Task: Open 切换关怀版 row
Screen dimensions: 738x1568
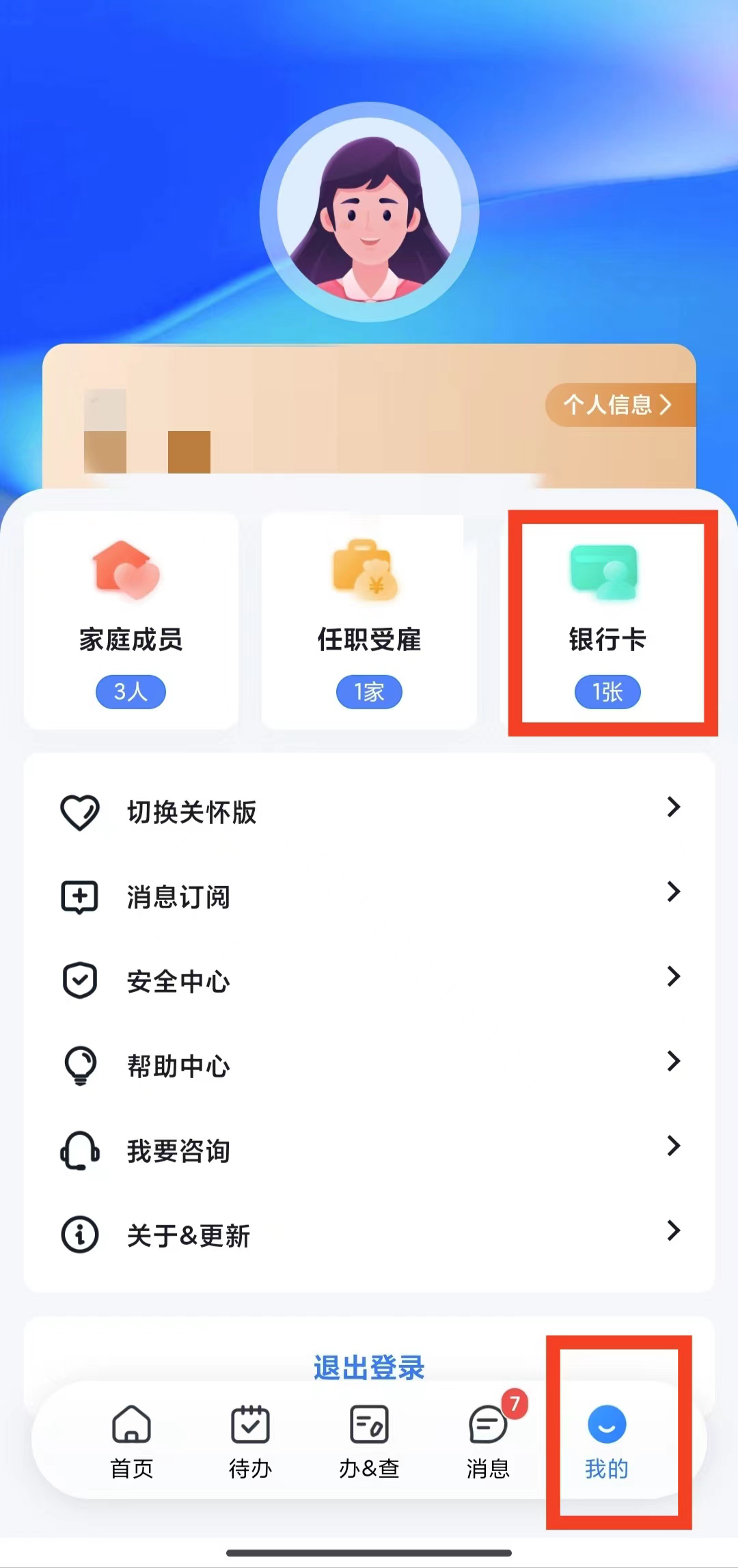Action: coord(369,812)
